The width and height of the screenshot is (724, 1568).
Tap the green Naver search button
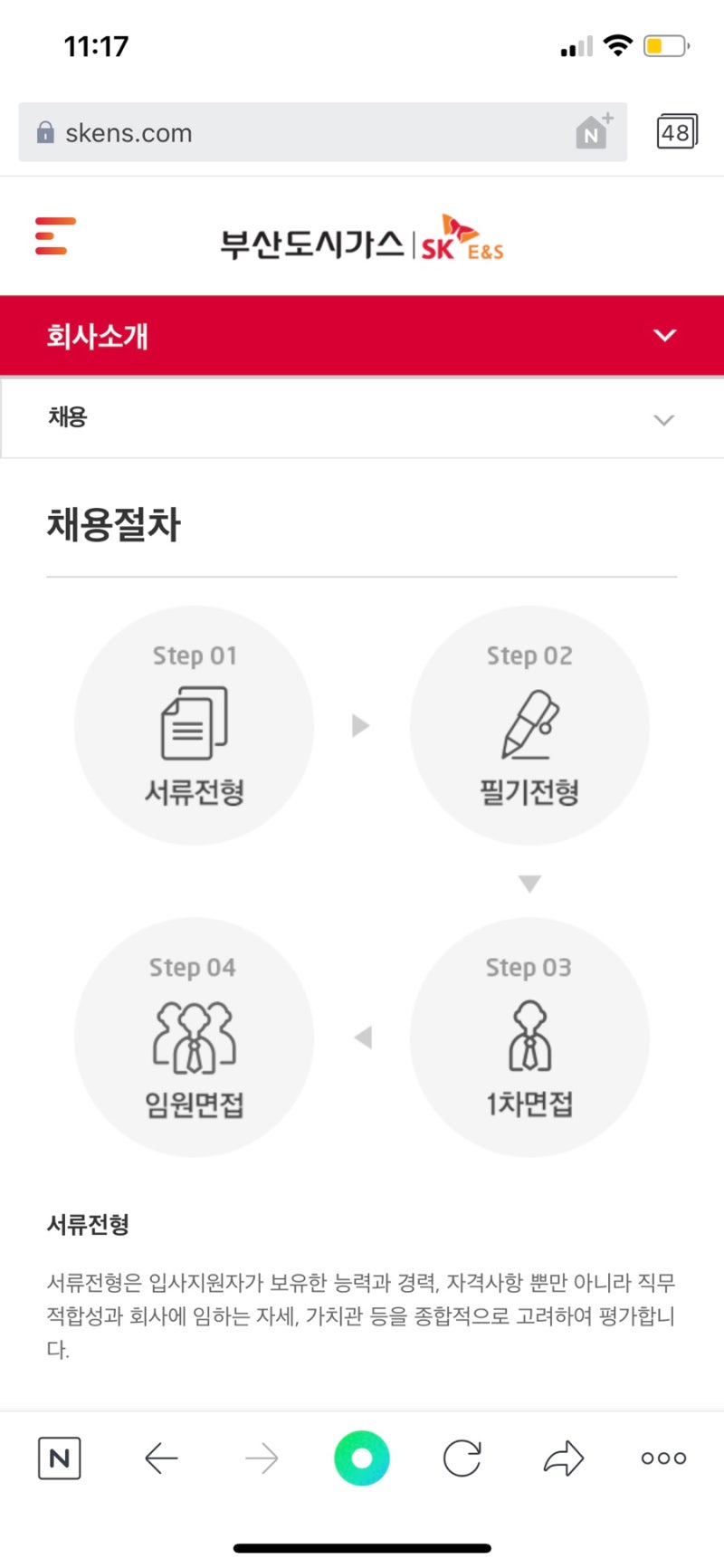point(362,1458)
